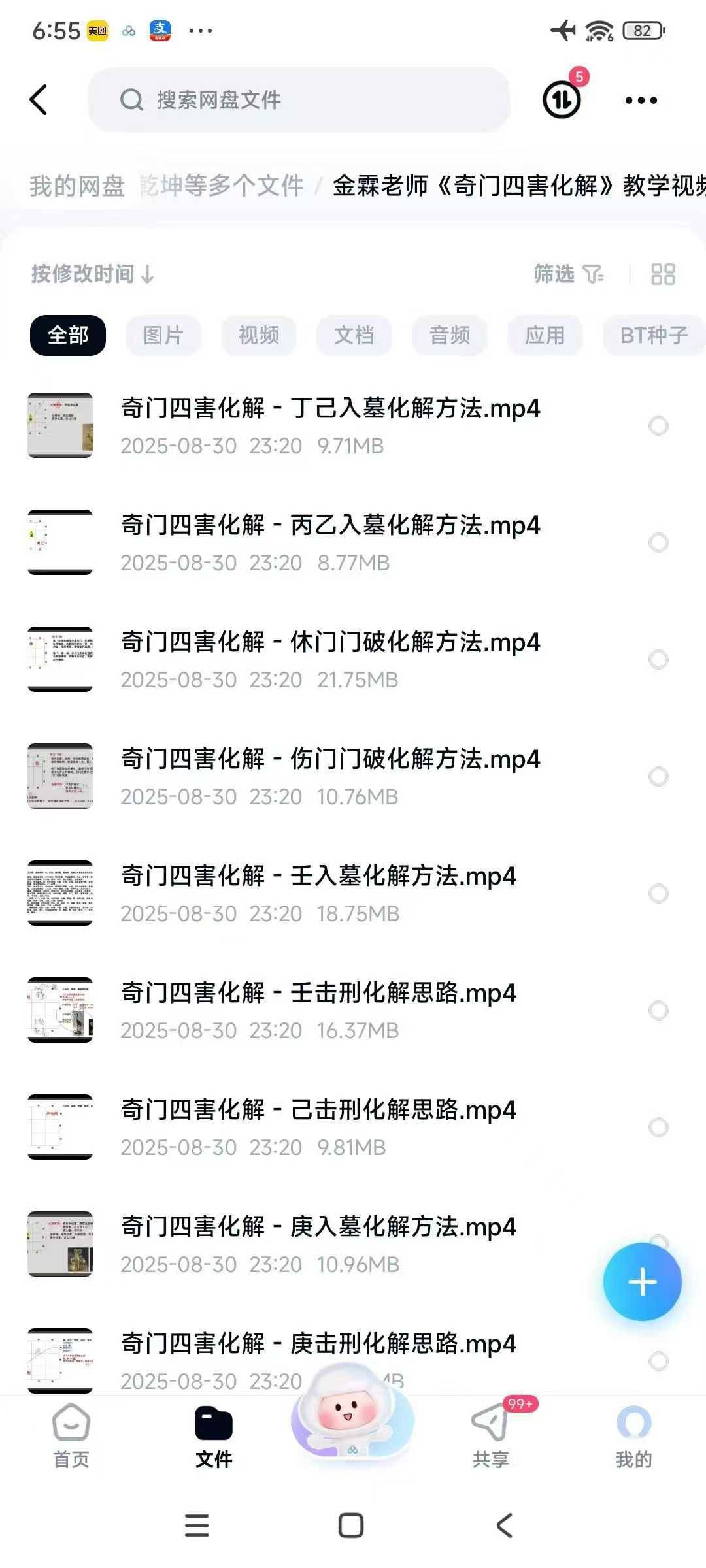Change sort order via 按修改时间
The height and width of the screenshot is (1568, 706).
[92, 274]
